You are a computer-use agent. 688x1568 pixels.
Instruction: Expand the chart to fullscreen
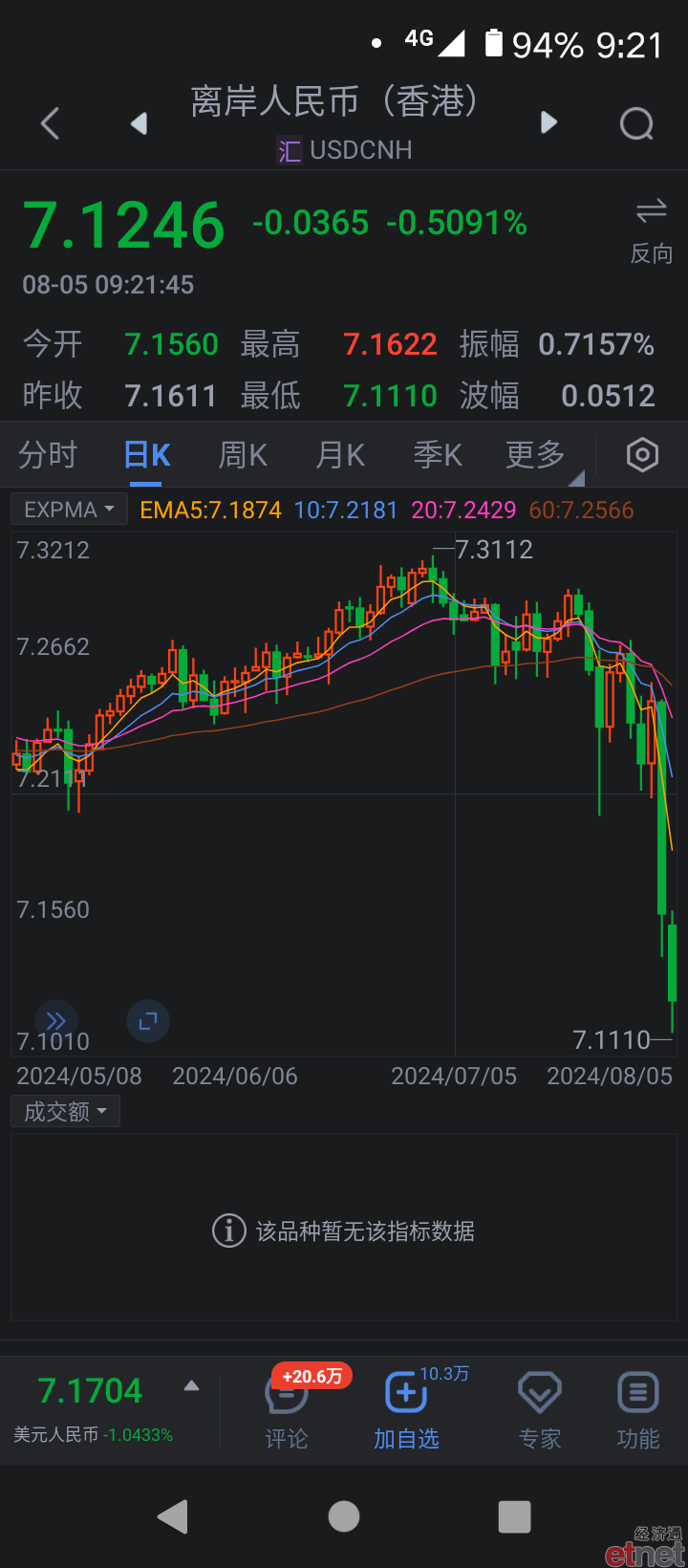click(148, 1021)
